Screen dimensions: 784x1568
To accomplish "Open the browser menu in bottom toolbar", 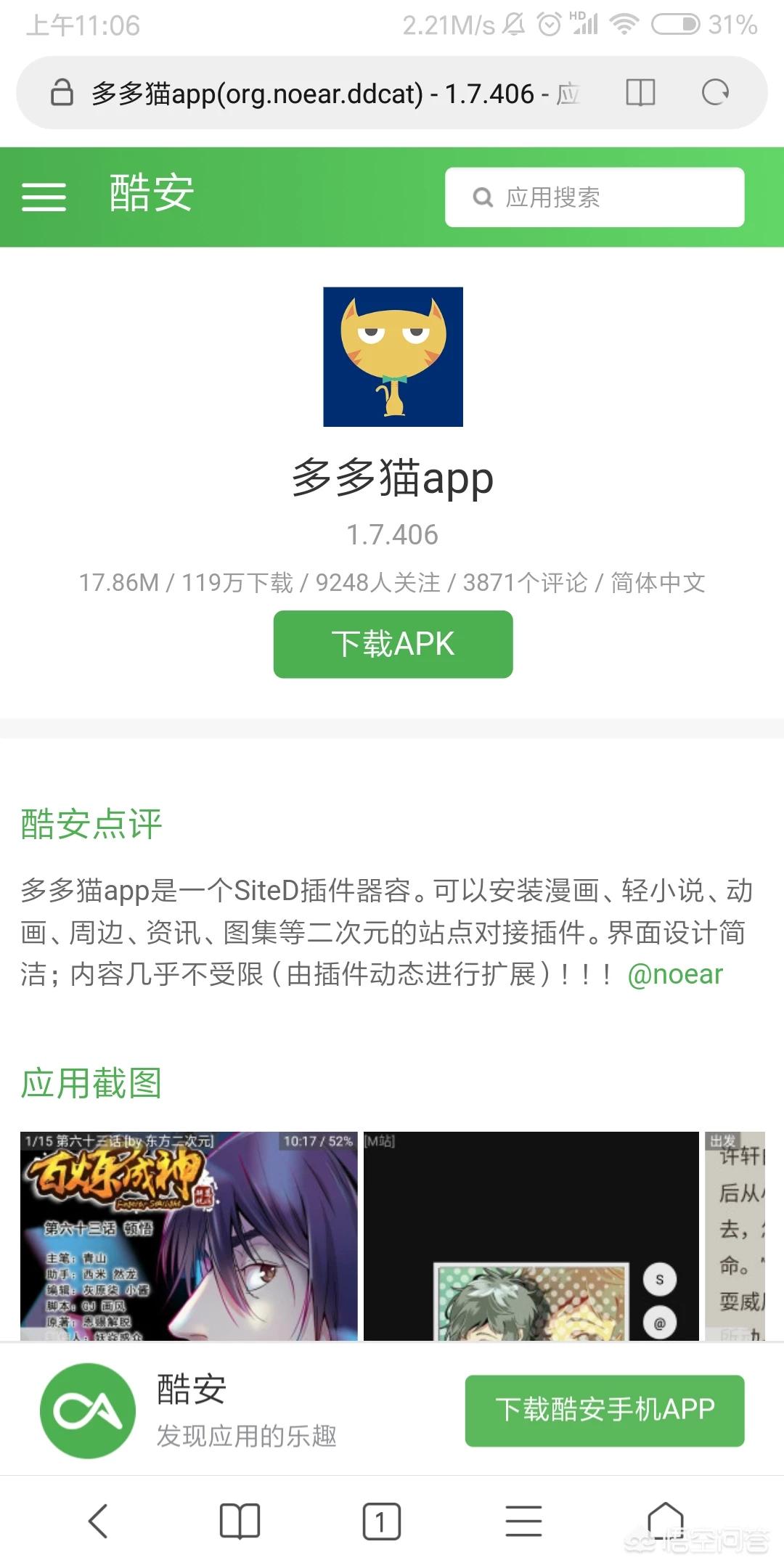I will [523, 1521].
